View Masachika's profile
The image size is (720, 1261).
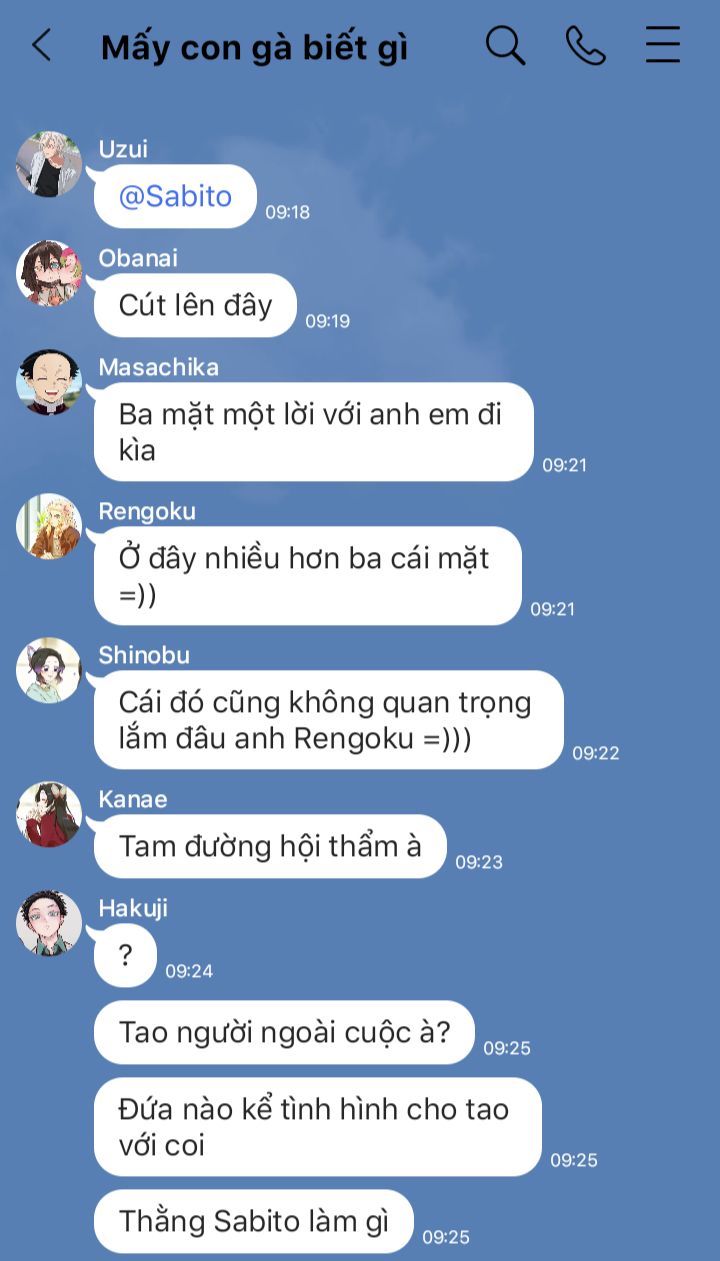tap(49, 382)
